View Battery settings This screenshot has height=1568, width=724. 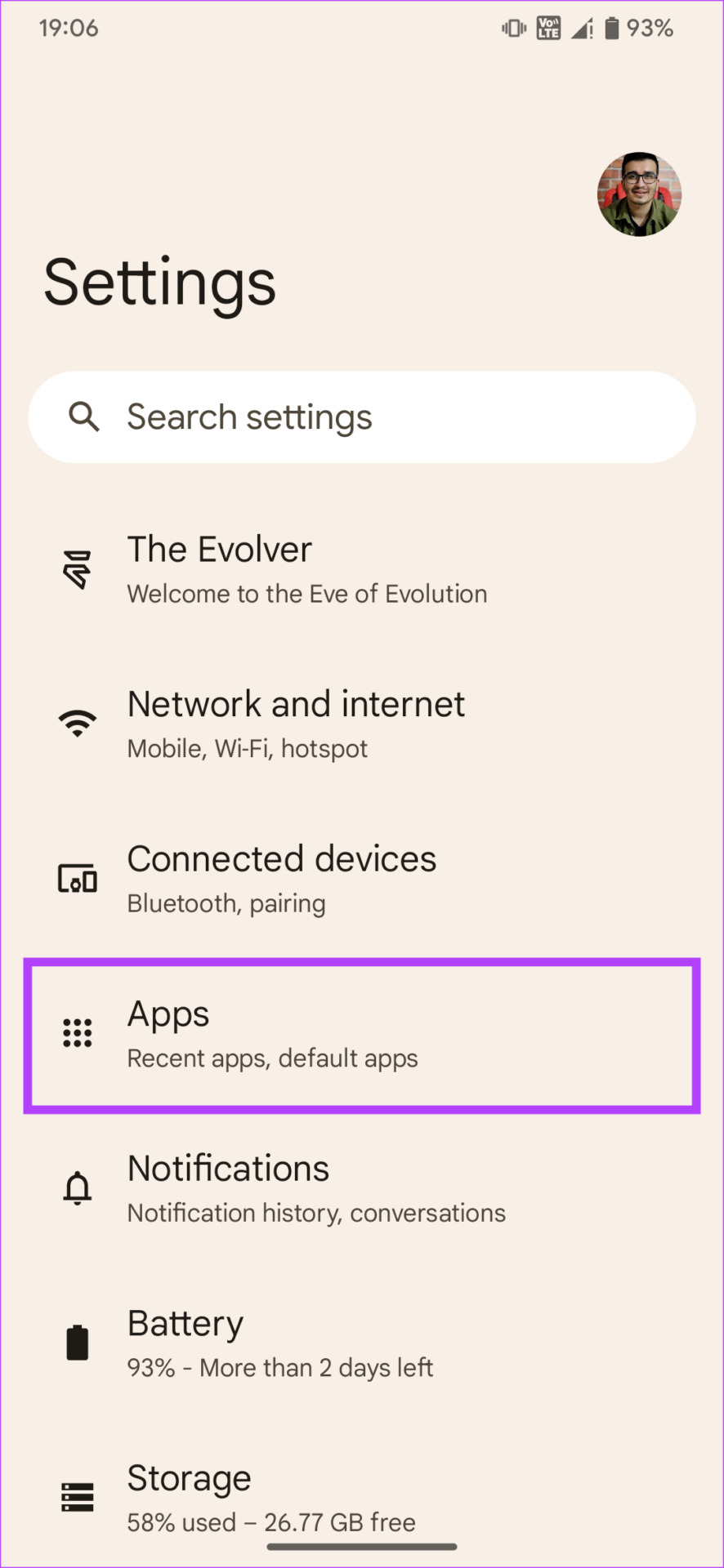pyautogui.click(x=362, y=1343)
